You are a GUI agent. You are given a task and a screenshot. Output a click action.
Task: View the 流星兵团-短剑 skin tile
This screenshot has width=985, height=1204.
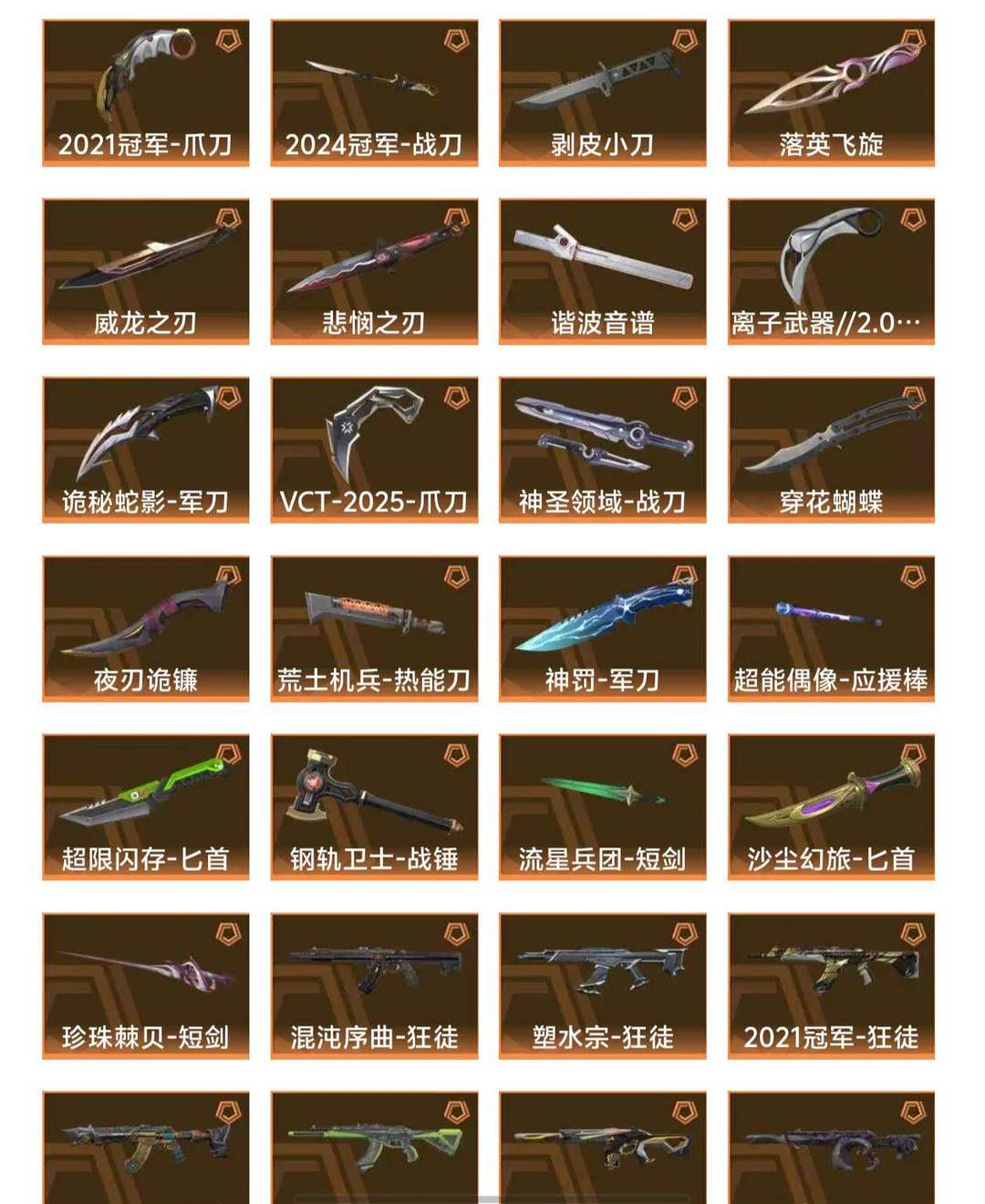[603, 807]
